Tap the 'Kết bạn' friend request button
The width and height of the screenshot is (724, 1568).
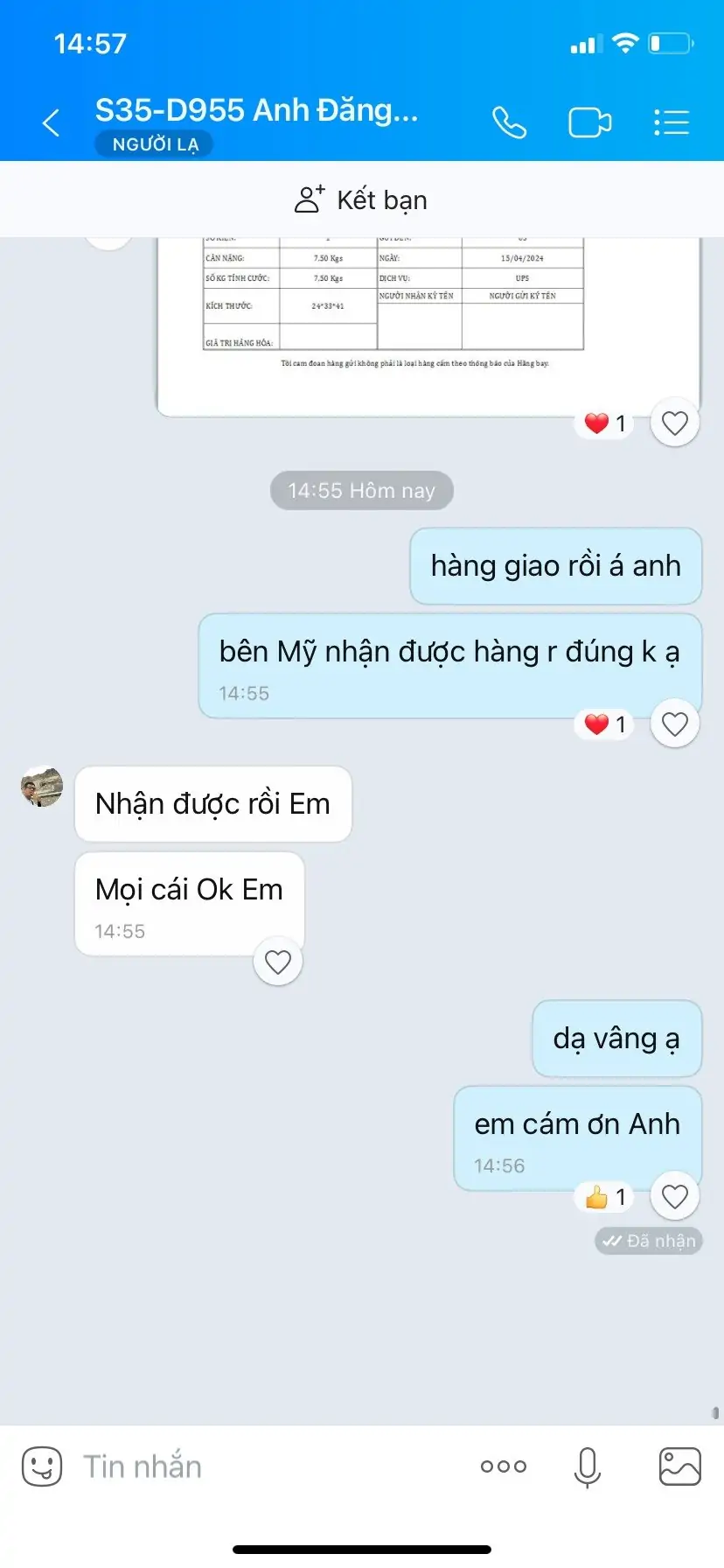click(x=361, y=199)
